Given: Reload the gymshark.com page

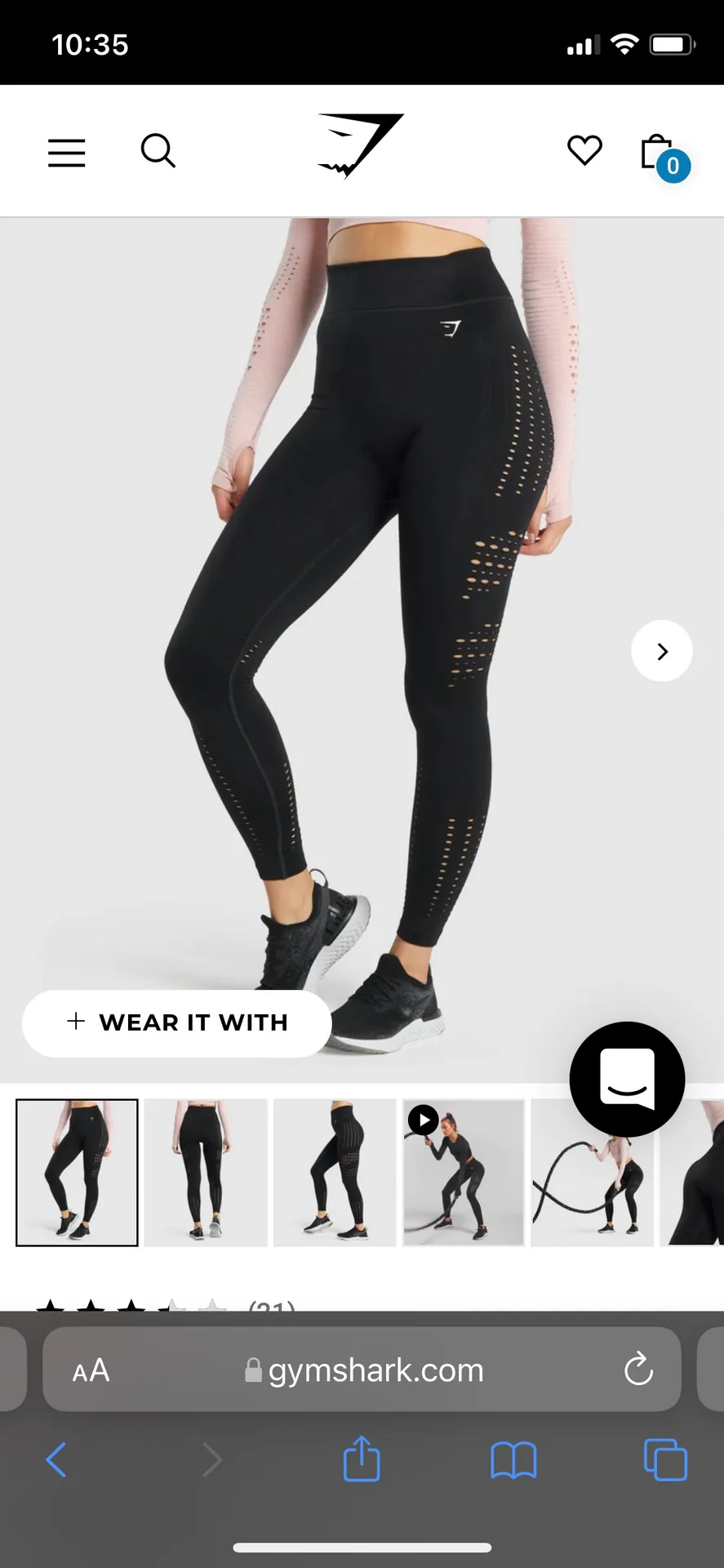Looking at the screenshot, I should pos(638,1370).
